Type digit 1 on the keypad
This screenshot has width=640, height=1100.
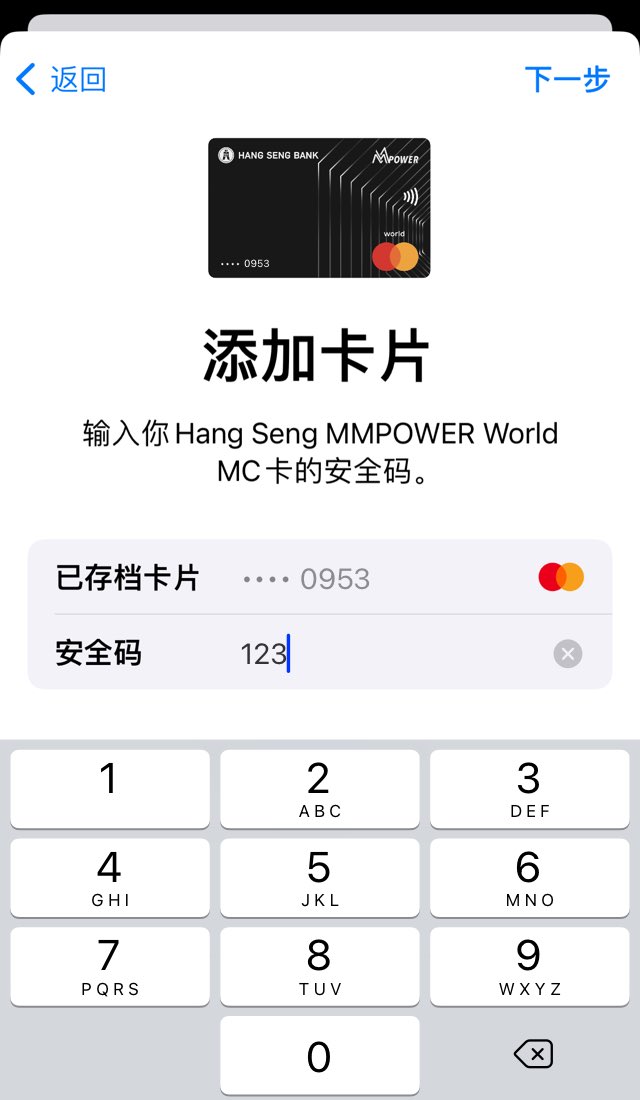[110, 789]
